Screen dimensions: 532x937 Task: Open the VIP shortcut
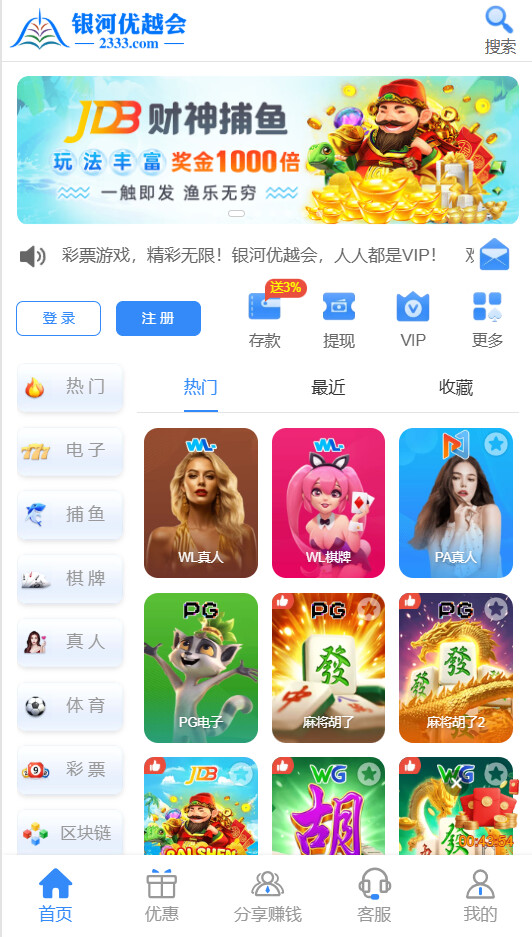tap(413, 320)
